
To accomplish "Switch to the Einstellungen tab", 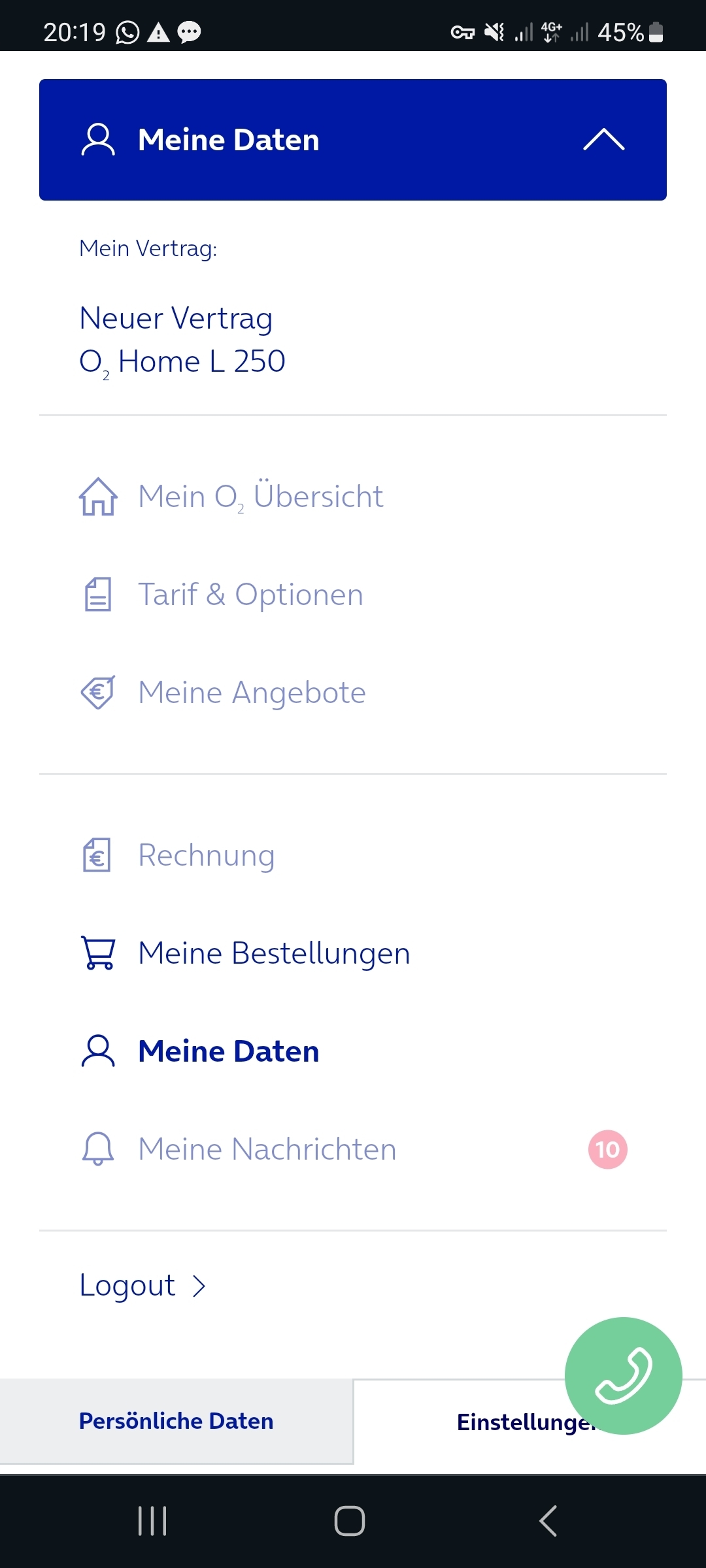I will pyautogui.click(x=529, y=1422).
